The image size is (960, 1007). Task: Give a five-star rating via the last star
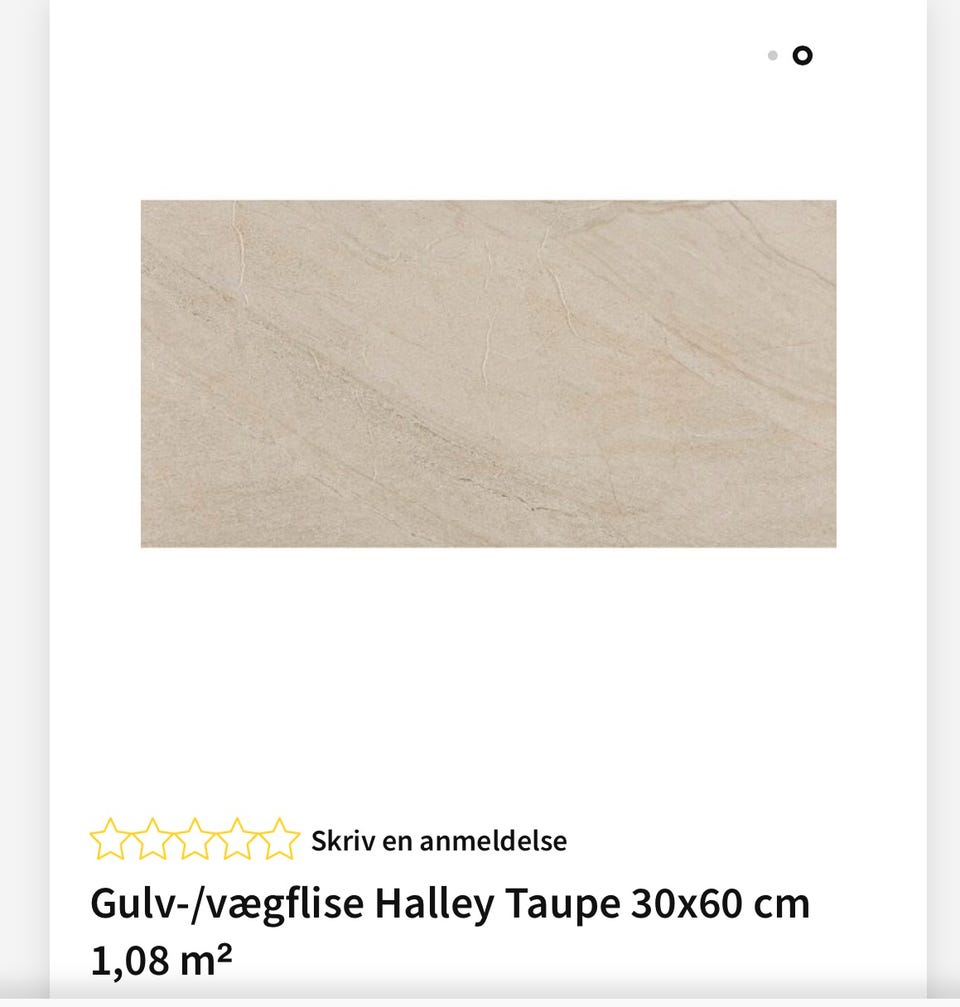(x=280, y=840)
